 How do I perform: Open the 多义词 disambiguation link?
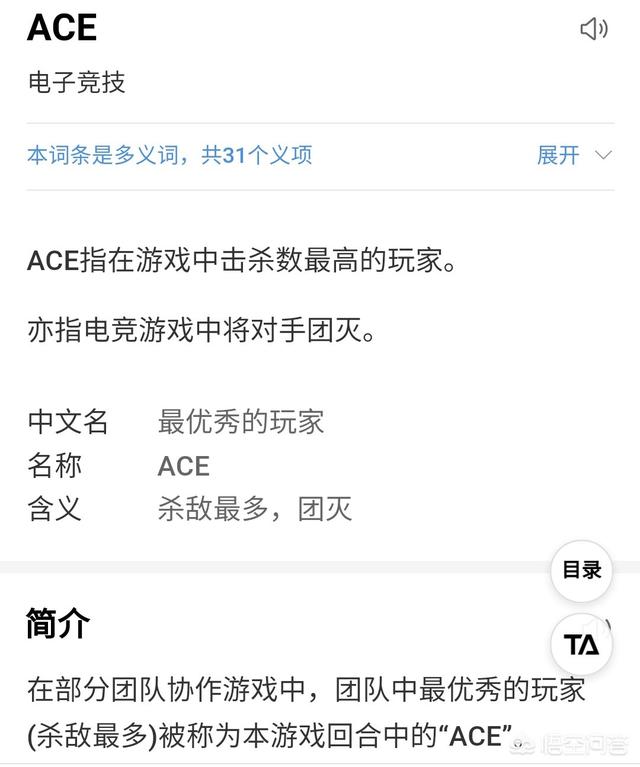169,155
